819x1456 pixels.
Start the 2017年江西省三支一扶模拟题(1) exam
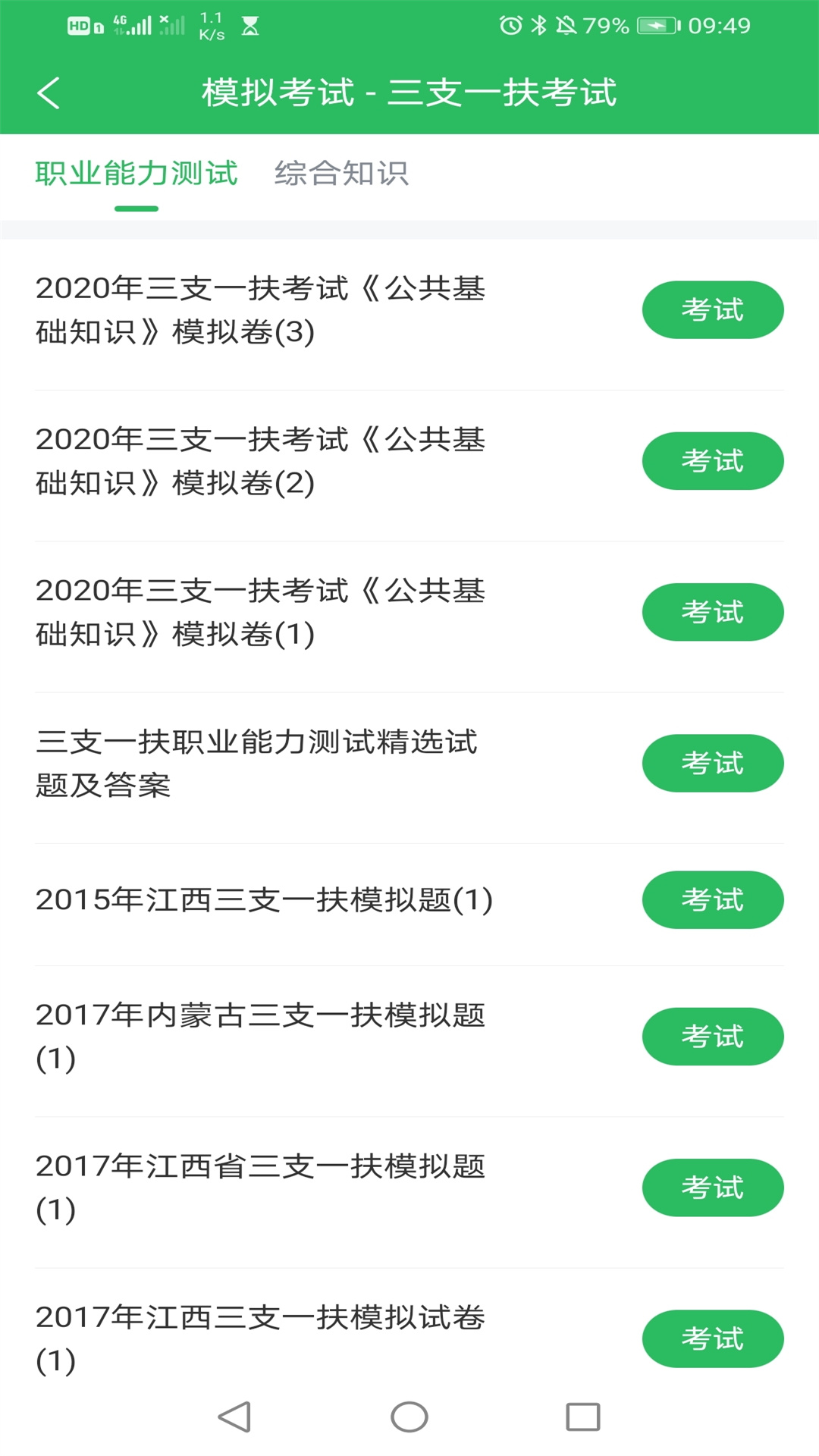click(x=713, y=1188)
